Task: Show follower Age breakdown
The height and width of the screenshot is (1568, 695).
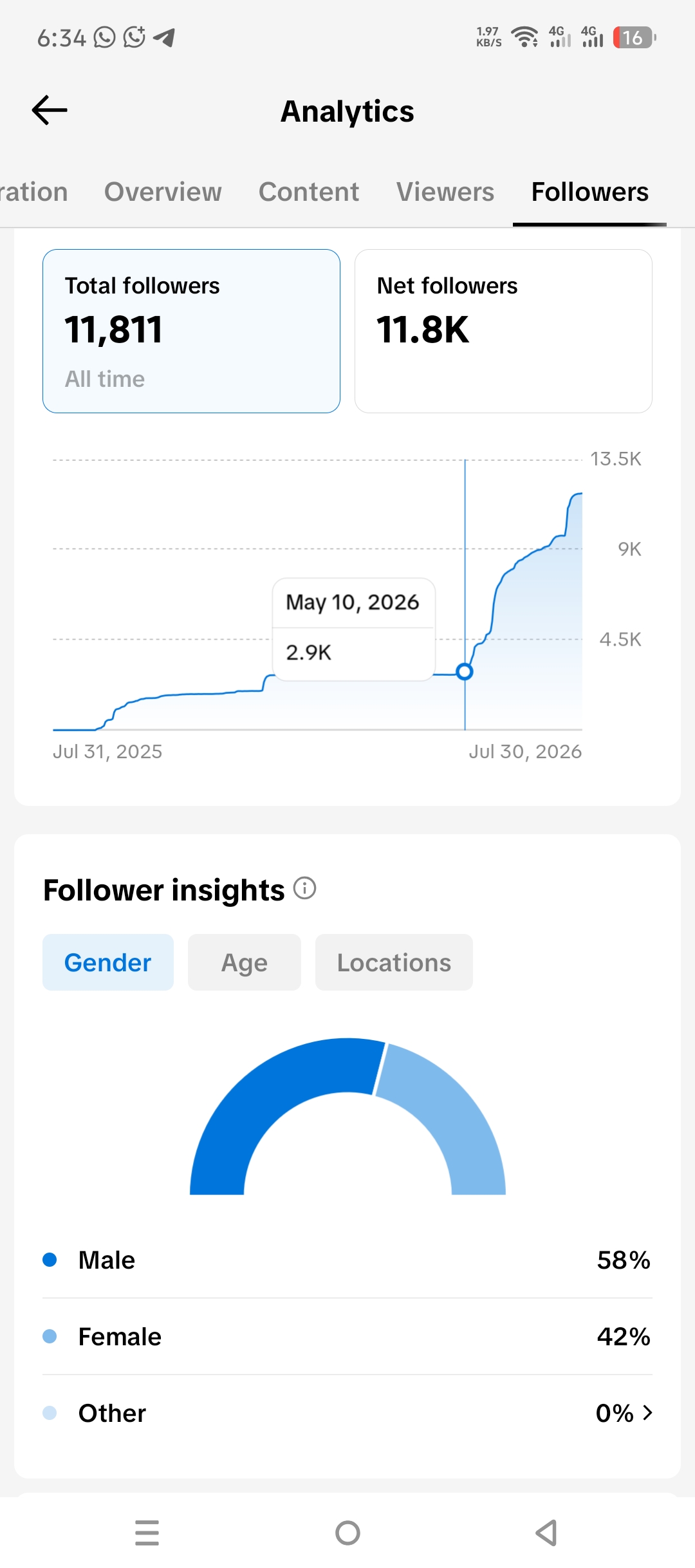Action: click(x=245, y=962)
